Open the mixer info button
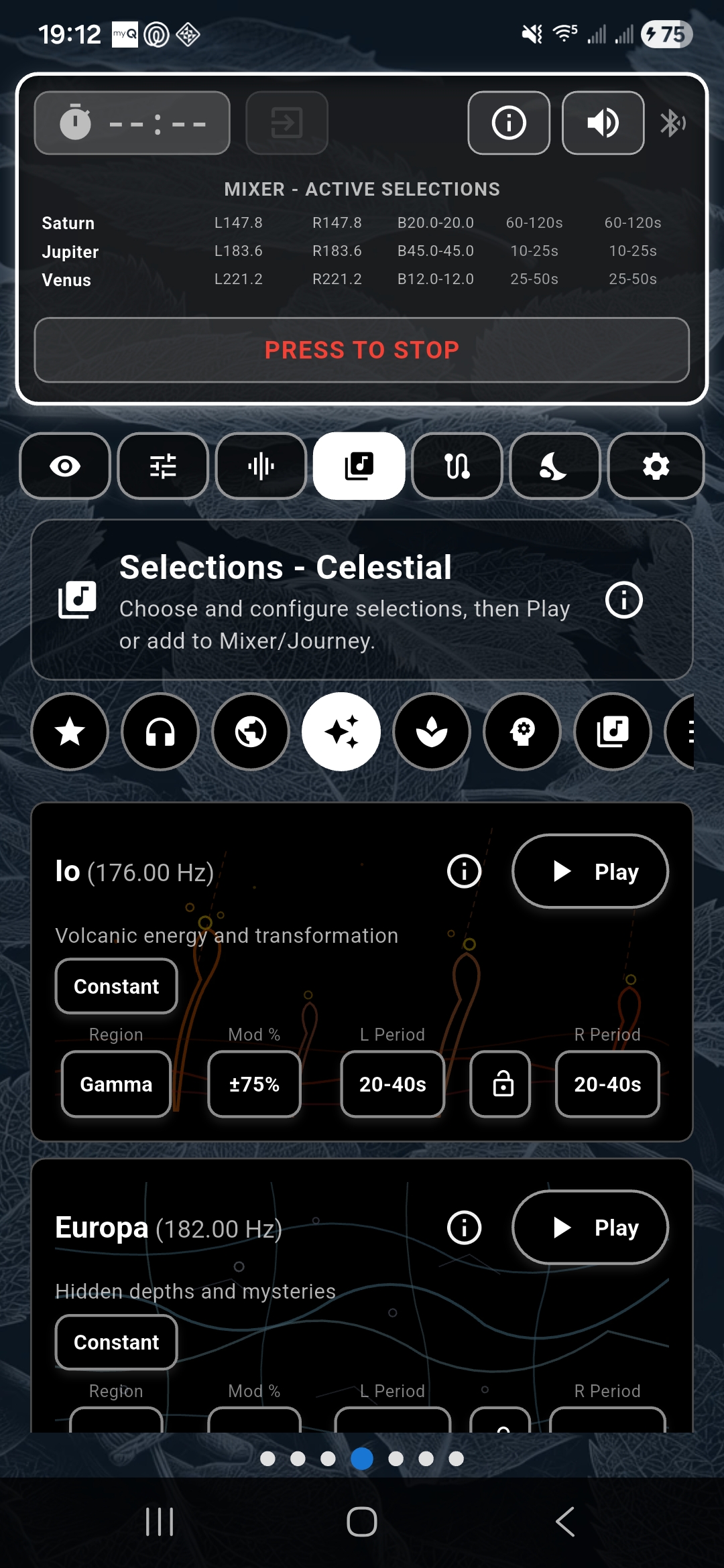This screenshot has height=1568, width=724. point(509,123)
